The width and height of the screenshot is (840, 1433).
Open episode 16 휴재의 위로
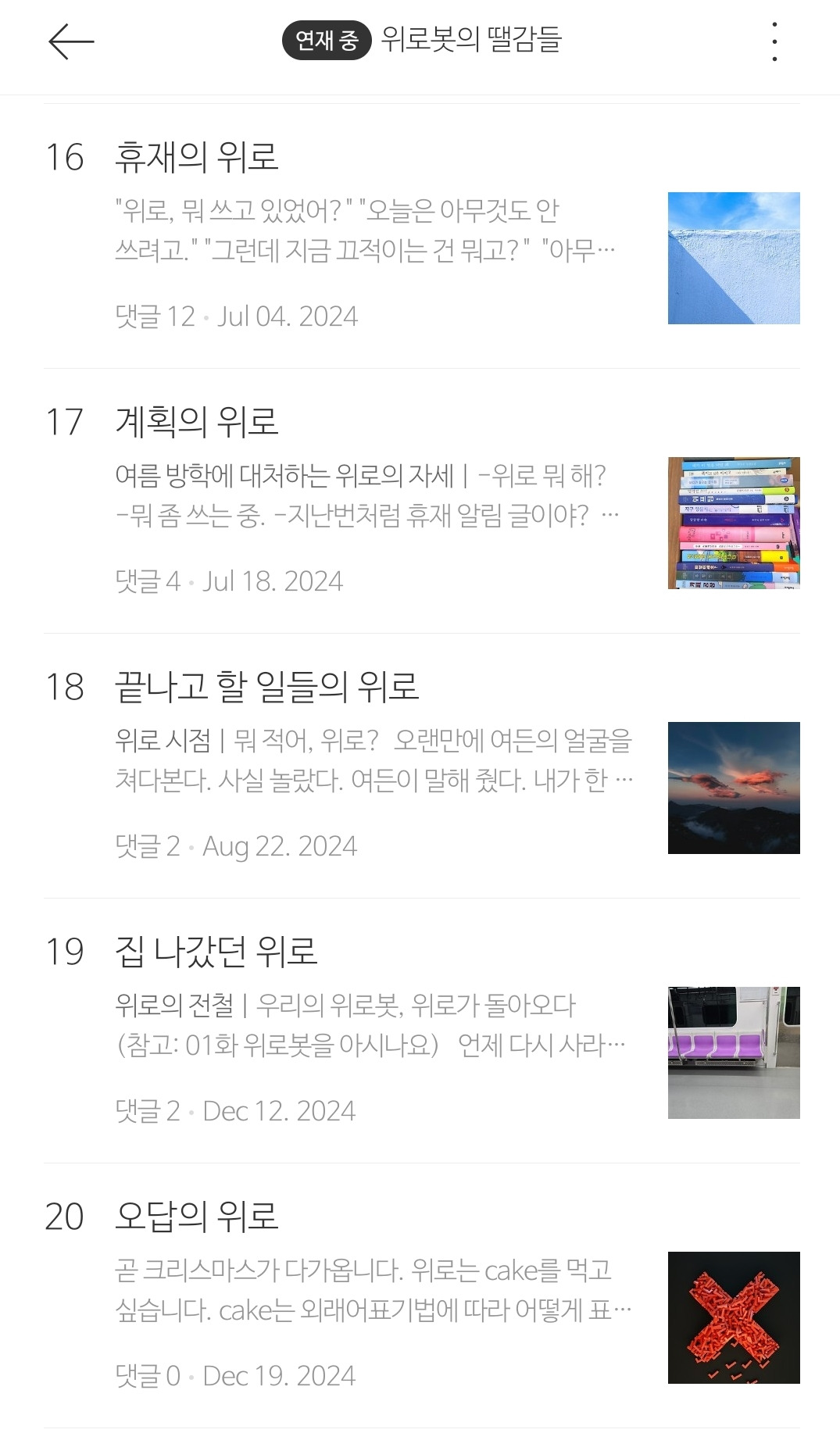pyautogui.click(x=422, y=236)
